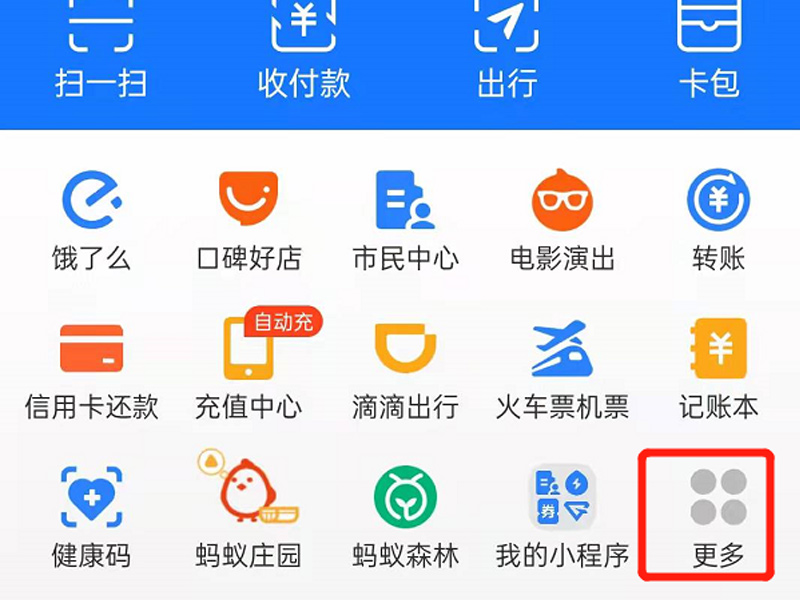Open 市民中心 services

pyautogui.click(x=405, y=215)
